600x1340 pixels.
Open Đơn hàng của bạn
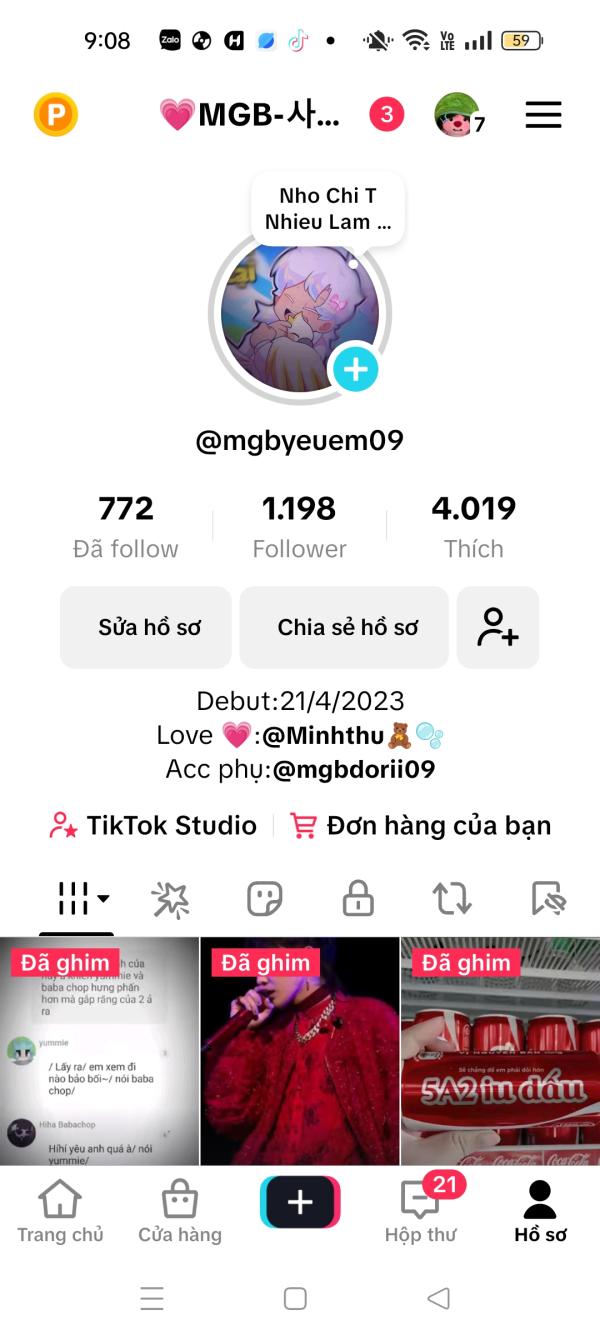pos(421,825)
